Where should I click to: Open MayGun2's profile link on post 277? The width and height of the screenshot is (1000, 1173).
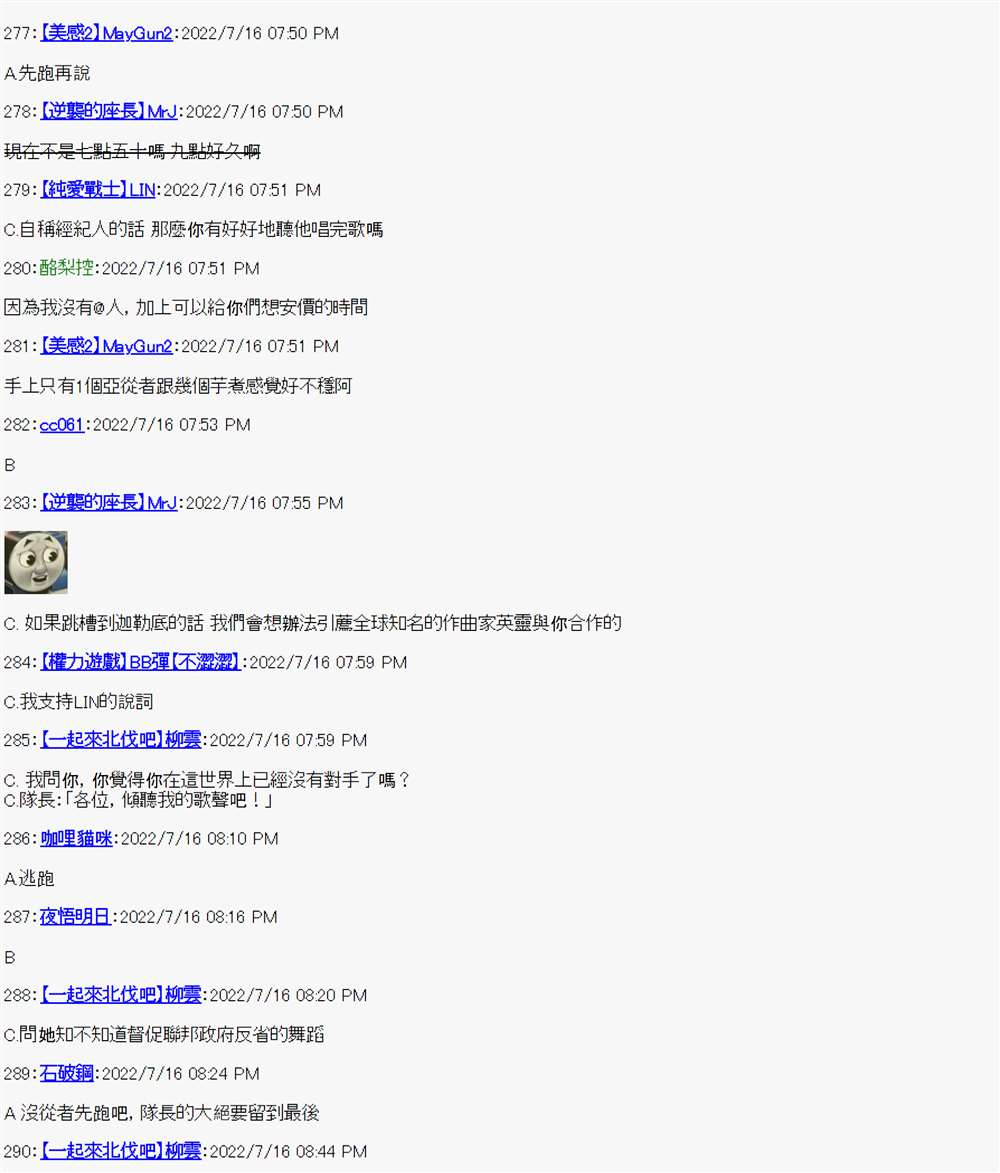pyautogui.click(x=106, y=33)
